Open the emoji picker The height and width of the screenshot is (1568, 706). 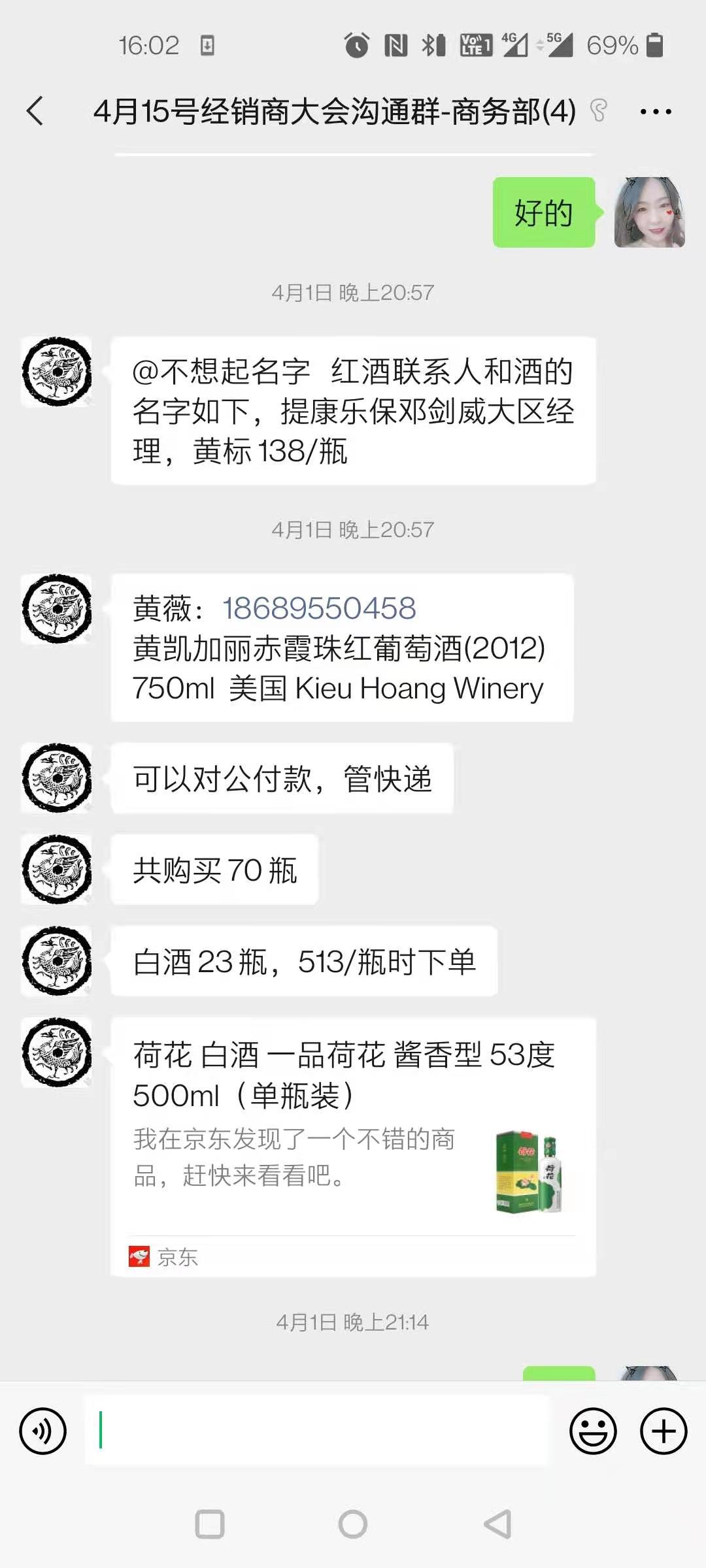pyautogui.click(x=593, y=1431)
